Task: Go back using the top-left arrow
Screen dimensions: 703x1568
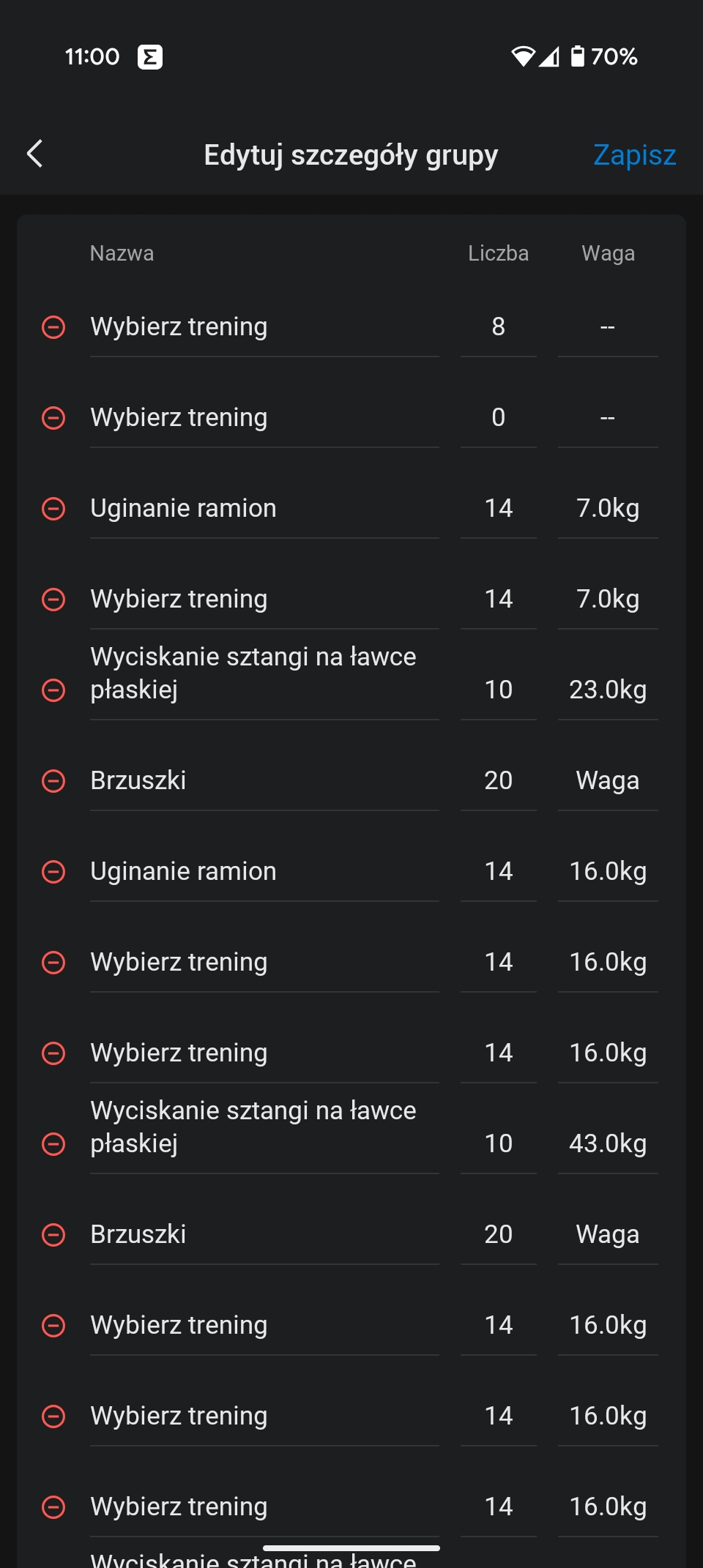Action: click(34, 154)
